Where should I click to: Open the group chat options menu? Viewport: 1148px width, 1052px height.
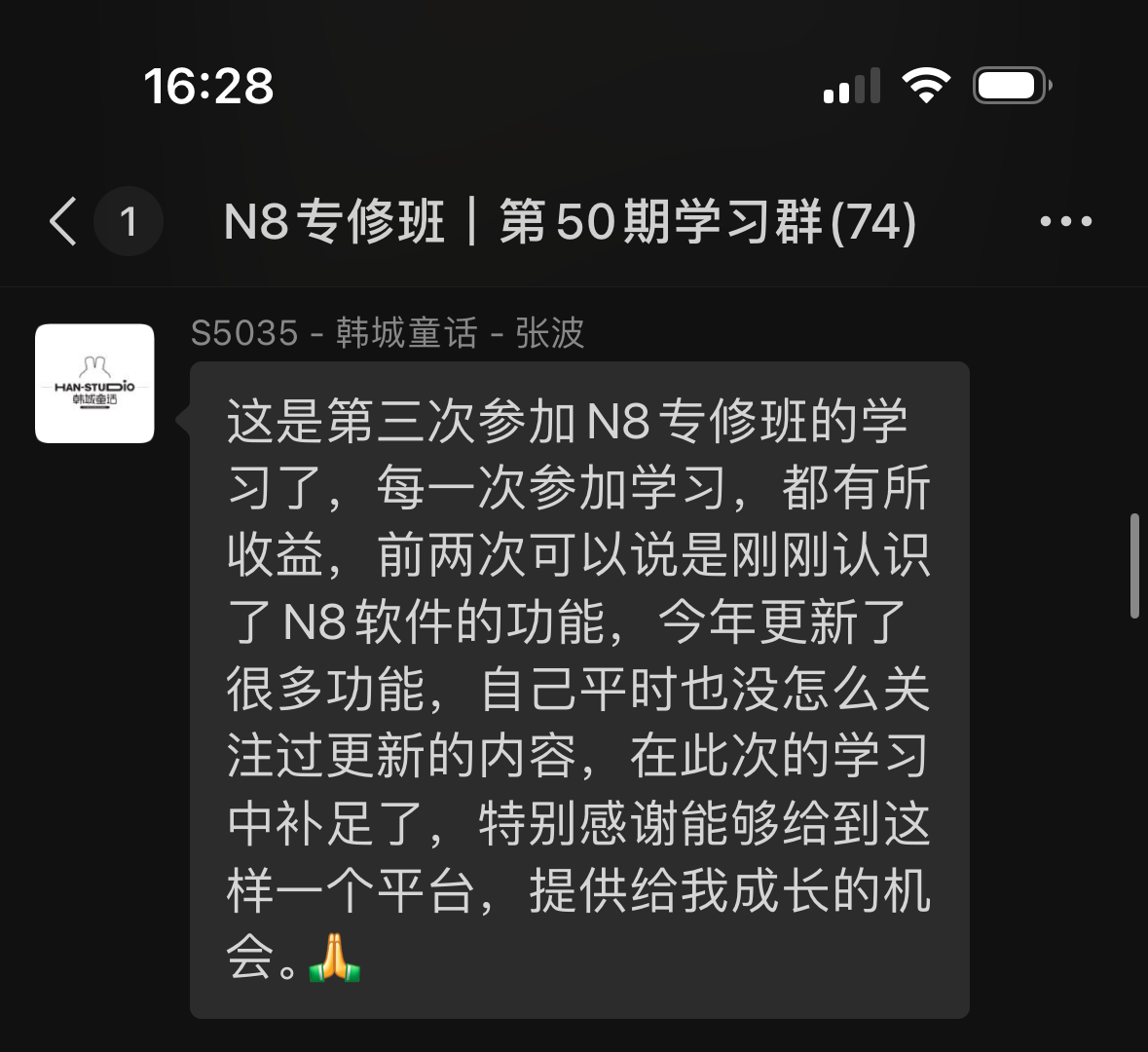[1065, 222]
